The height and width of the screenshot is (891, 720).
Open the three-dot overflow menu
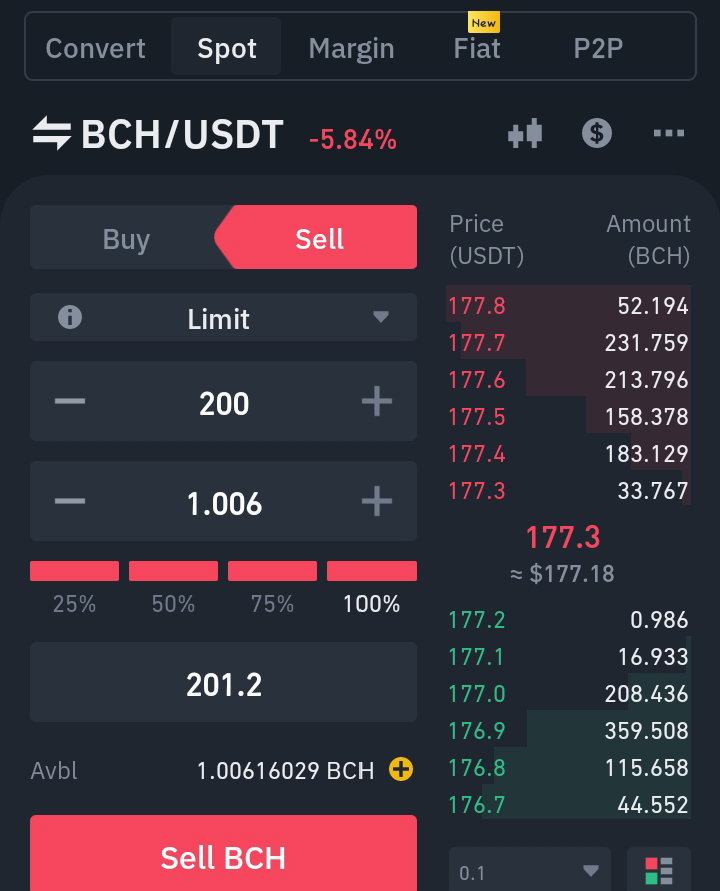pyautogui.click(x=669, y=134)
